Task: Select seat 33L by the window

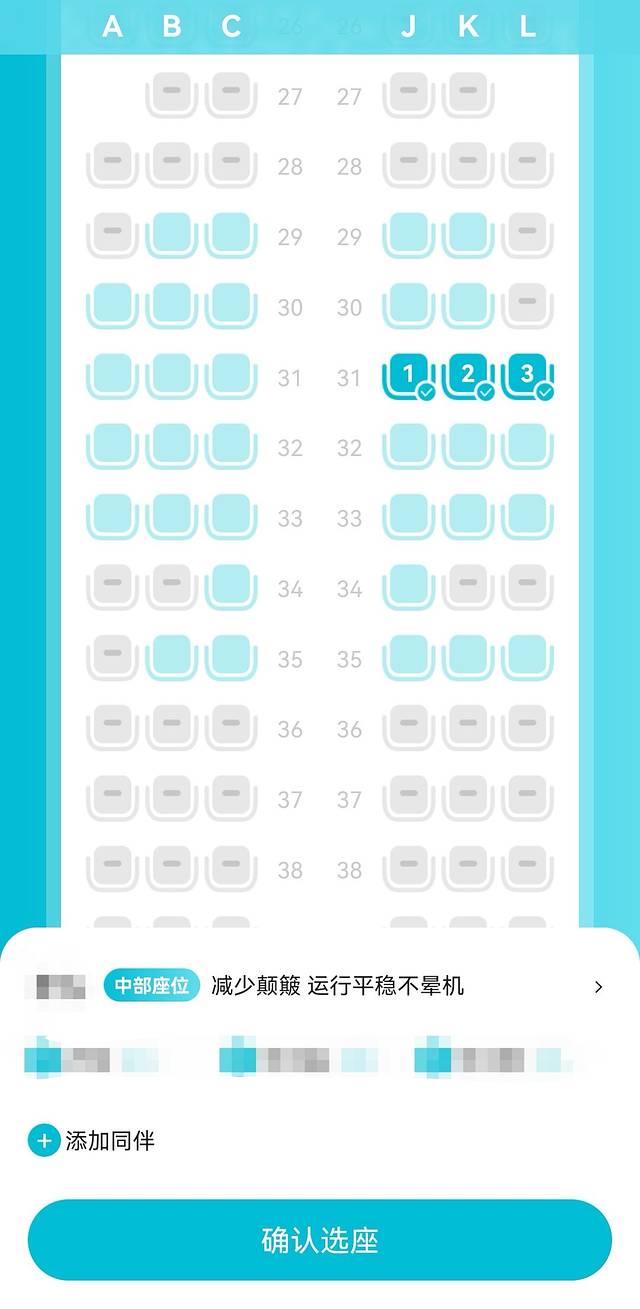Action: tap(527, 516)
